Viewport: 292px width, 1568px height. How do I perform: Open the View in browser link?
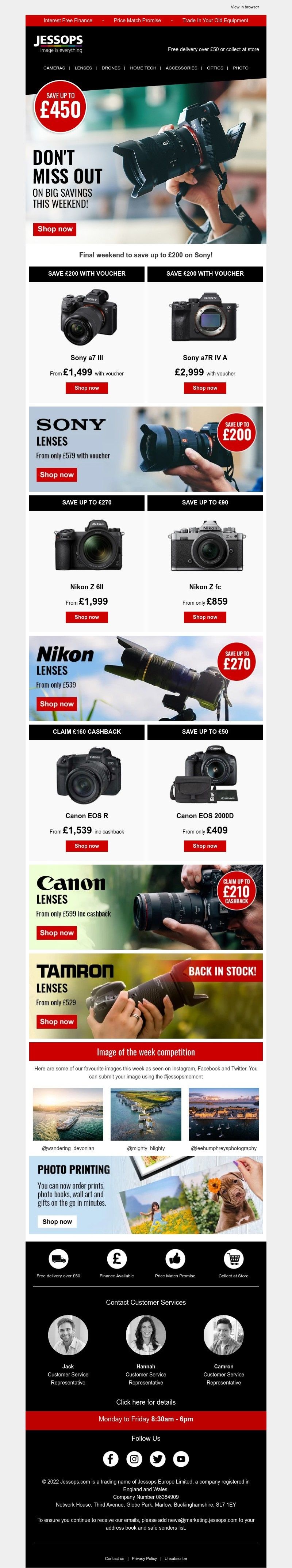click(x=245, y=7)
